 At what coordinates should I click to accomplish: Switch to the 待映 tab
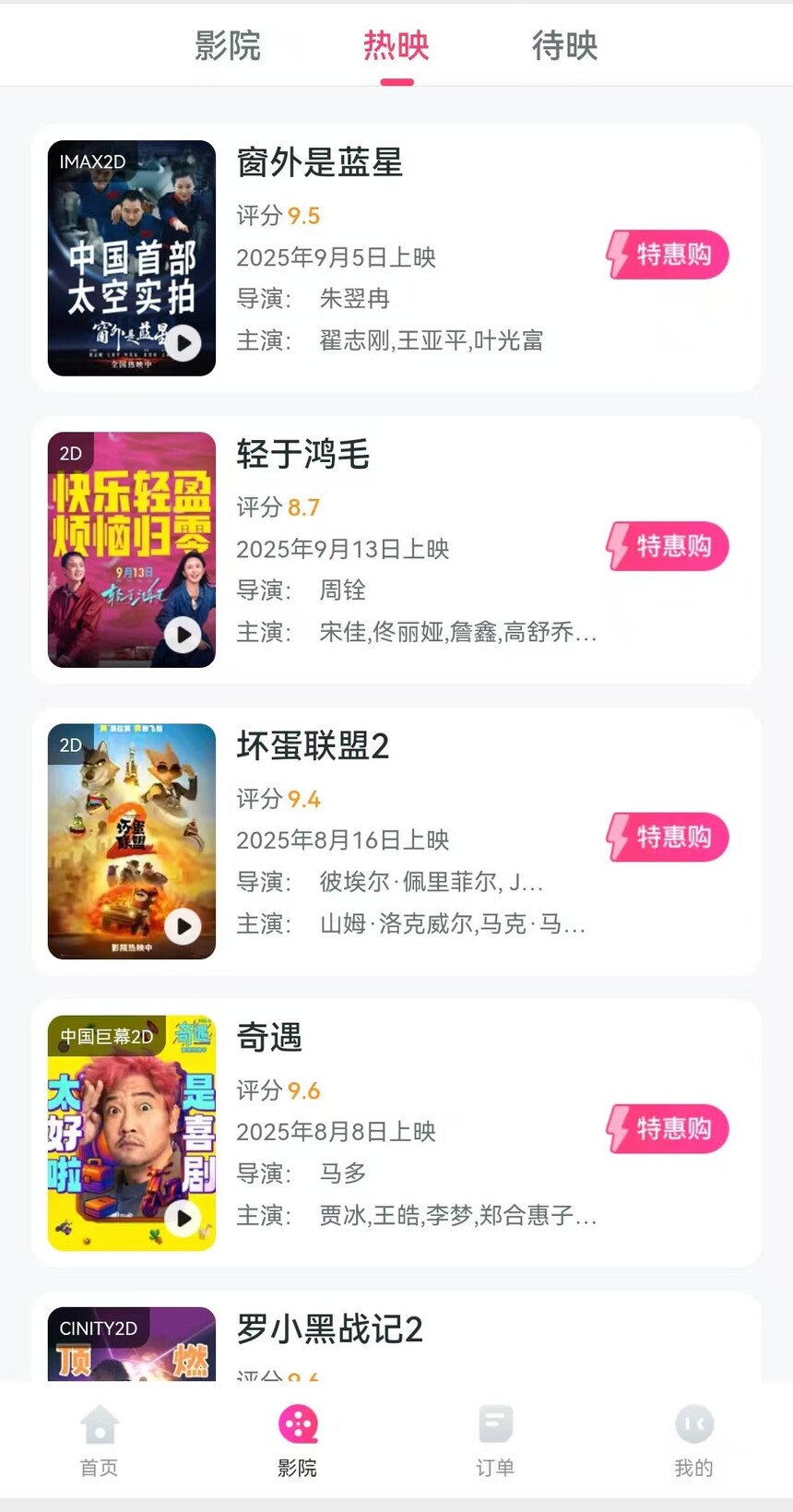click(564, 45)
